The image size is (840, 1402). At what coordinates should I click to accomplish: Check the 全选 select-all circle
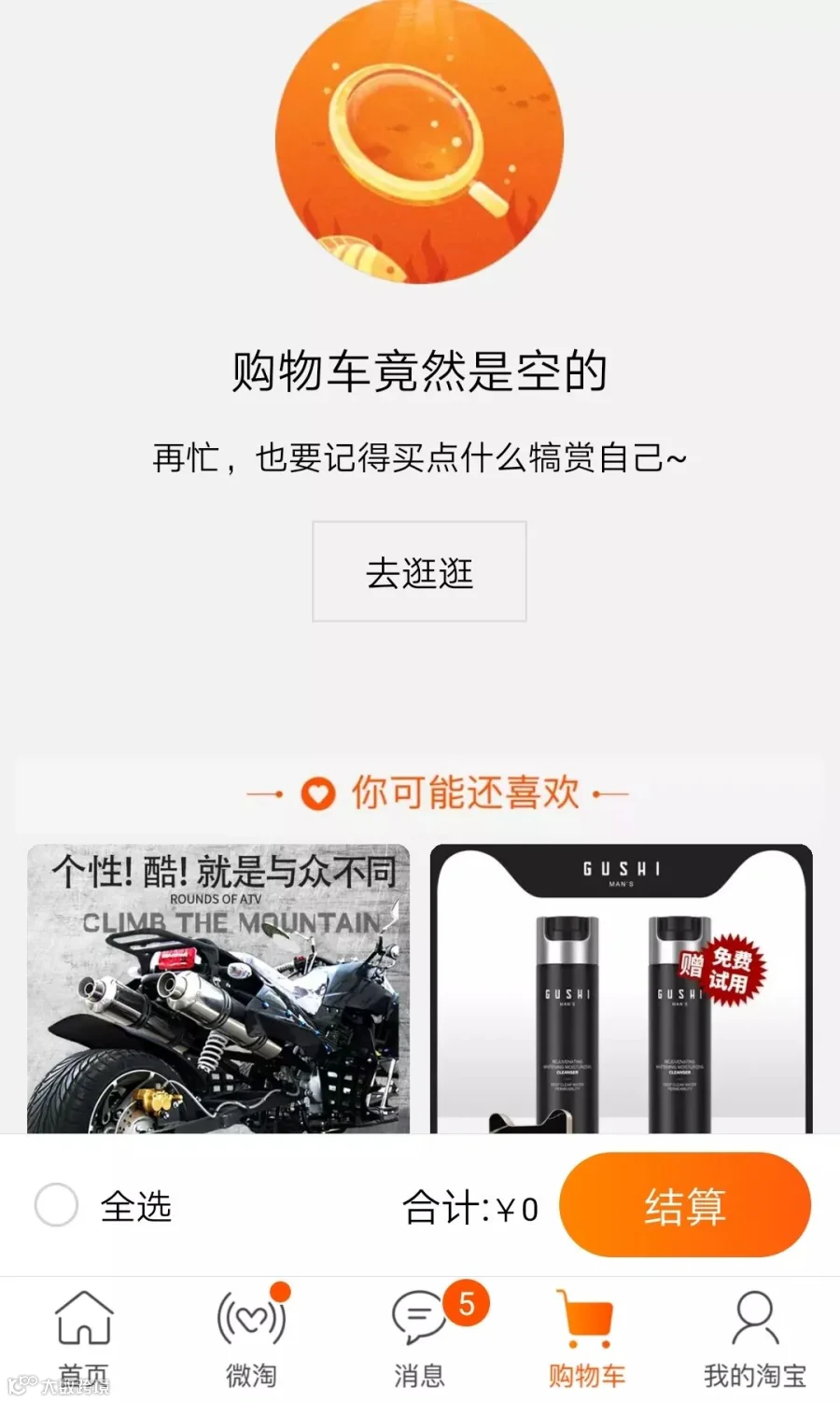click(56, 1205)
